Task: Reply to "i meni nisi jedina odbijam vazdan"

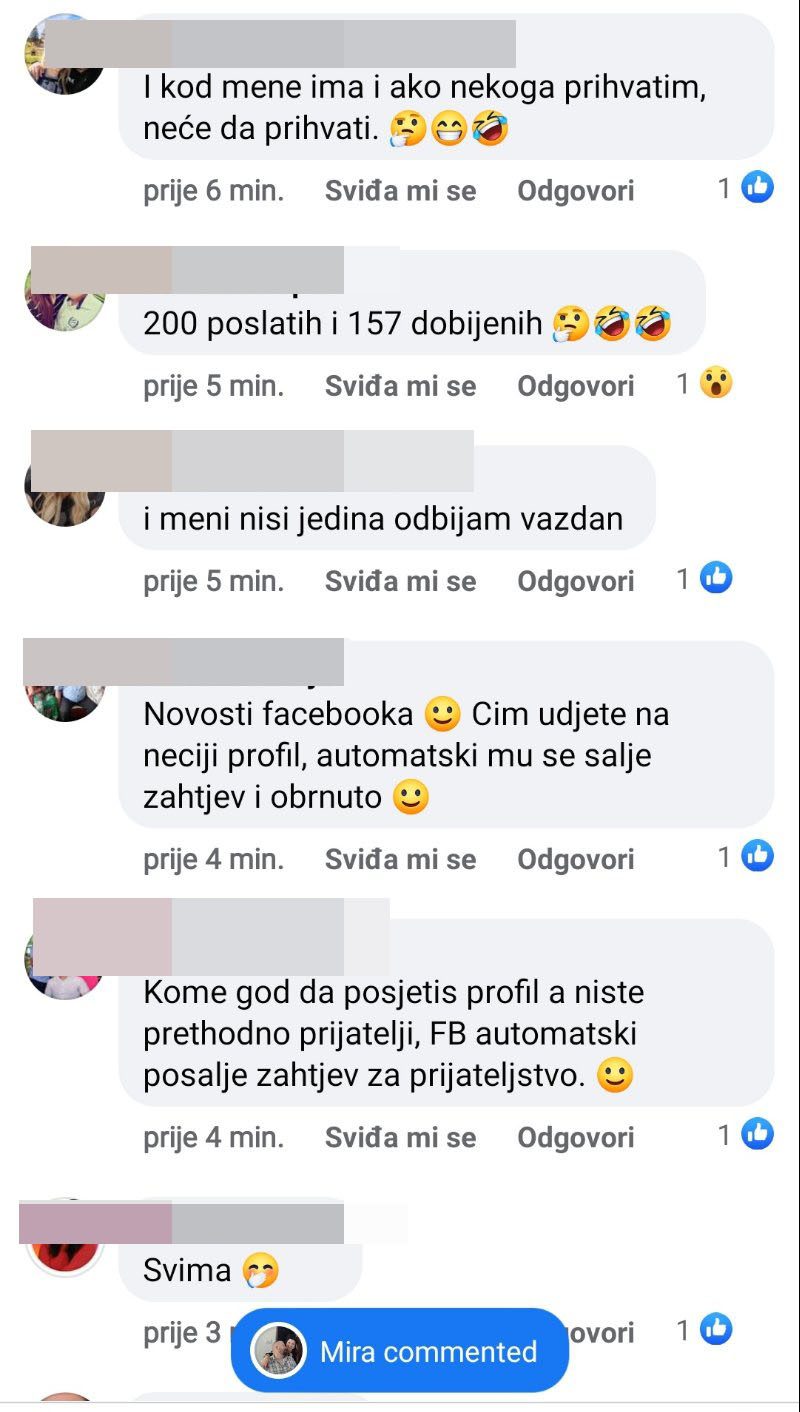Action: [575, 581]
